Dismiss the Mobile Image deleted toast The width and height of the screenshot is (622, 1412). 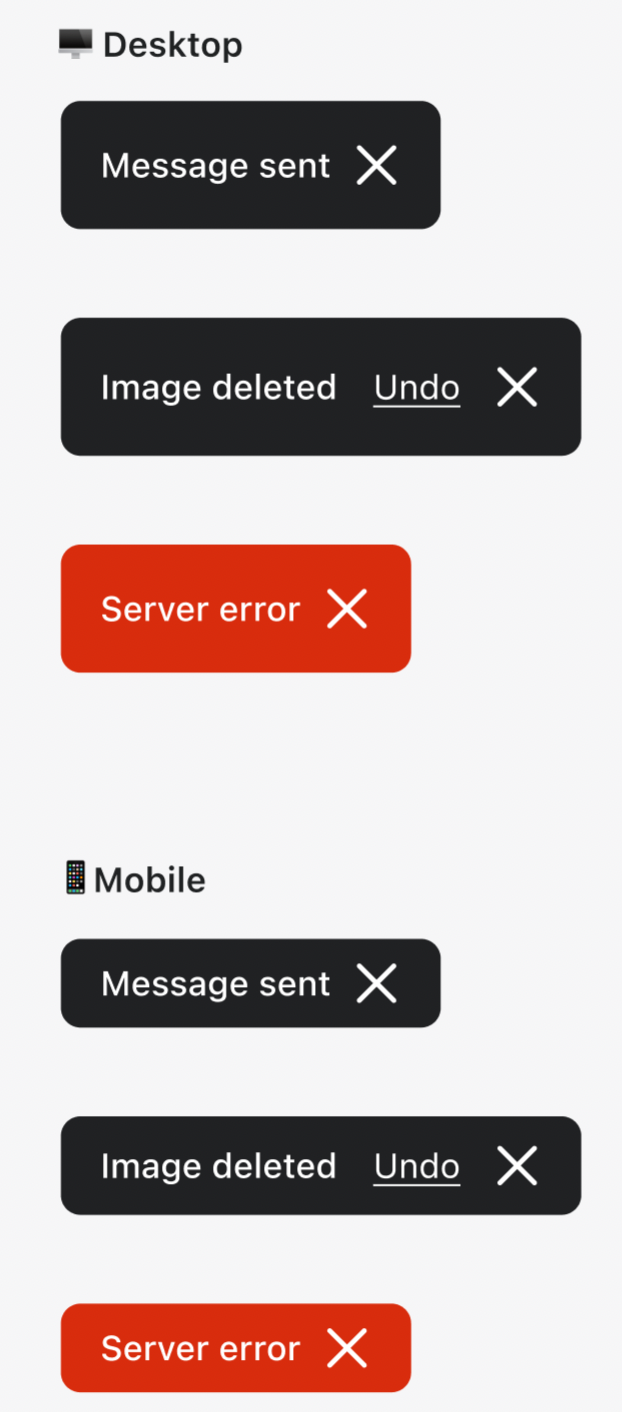tap(517, 1166)
